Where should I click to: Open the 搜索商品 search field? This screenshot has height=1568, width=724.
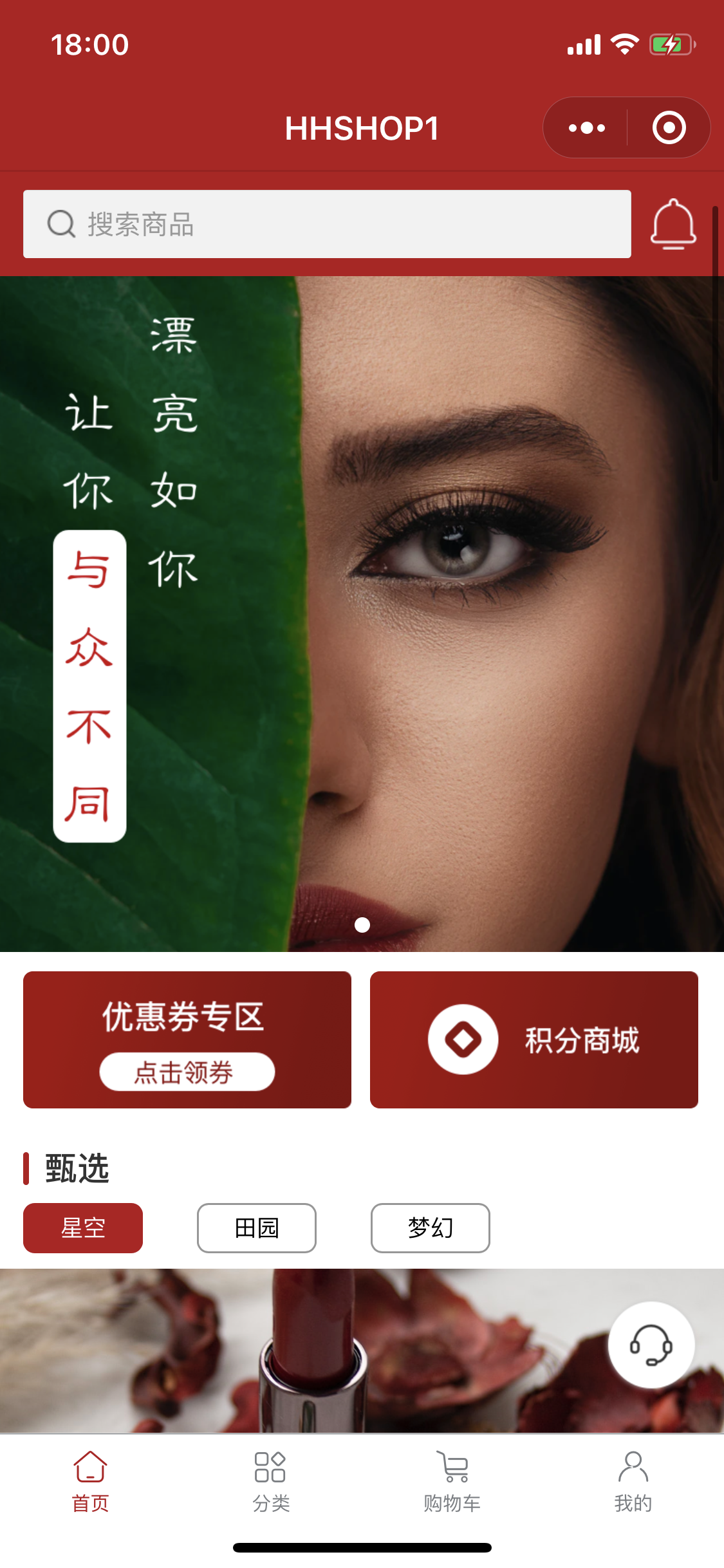(x=327, y=224)
